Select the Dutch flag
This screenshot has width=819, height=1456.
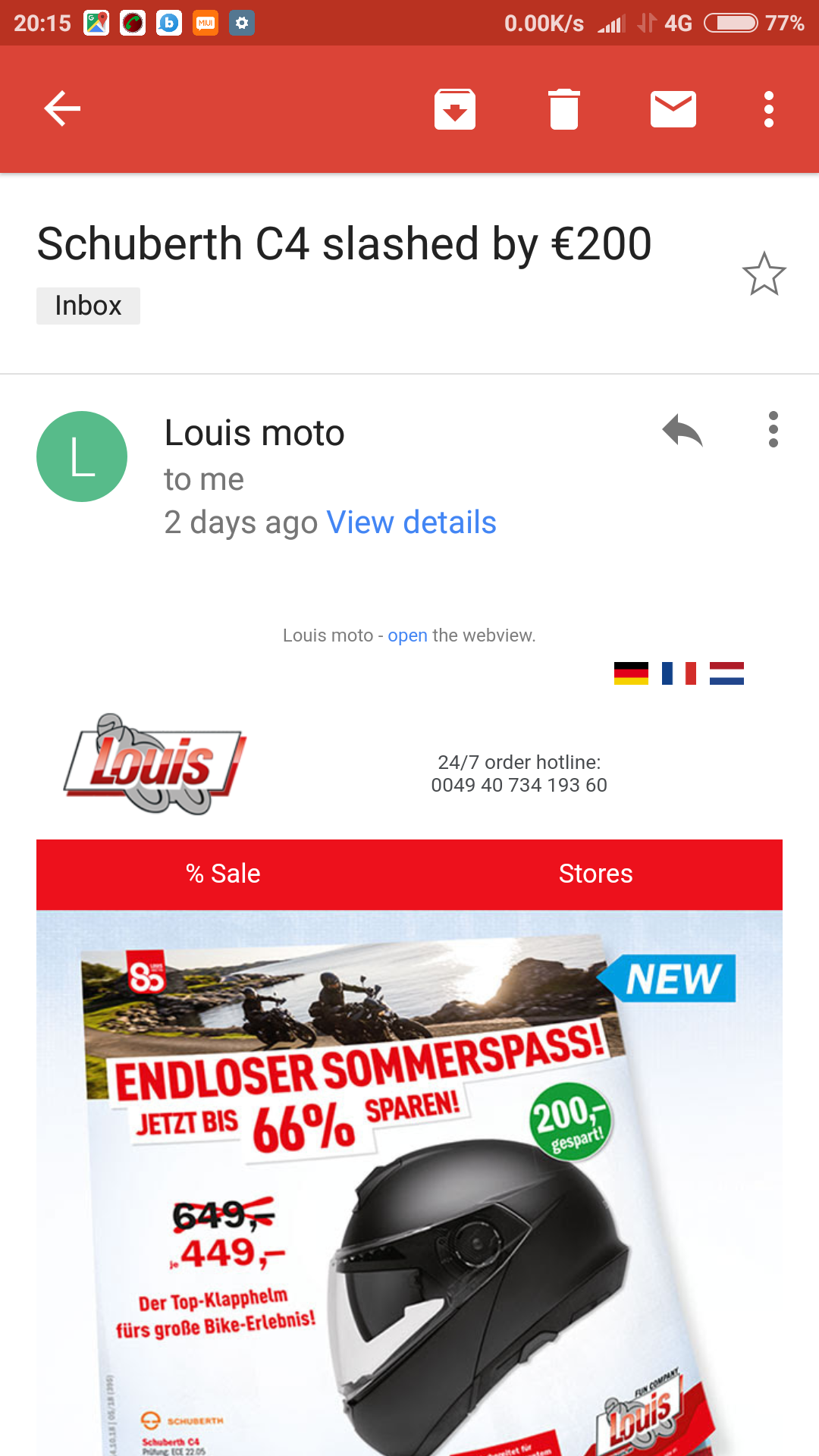(726, 673)
